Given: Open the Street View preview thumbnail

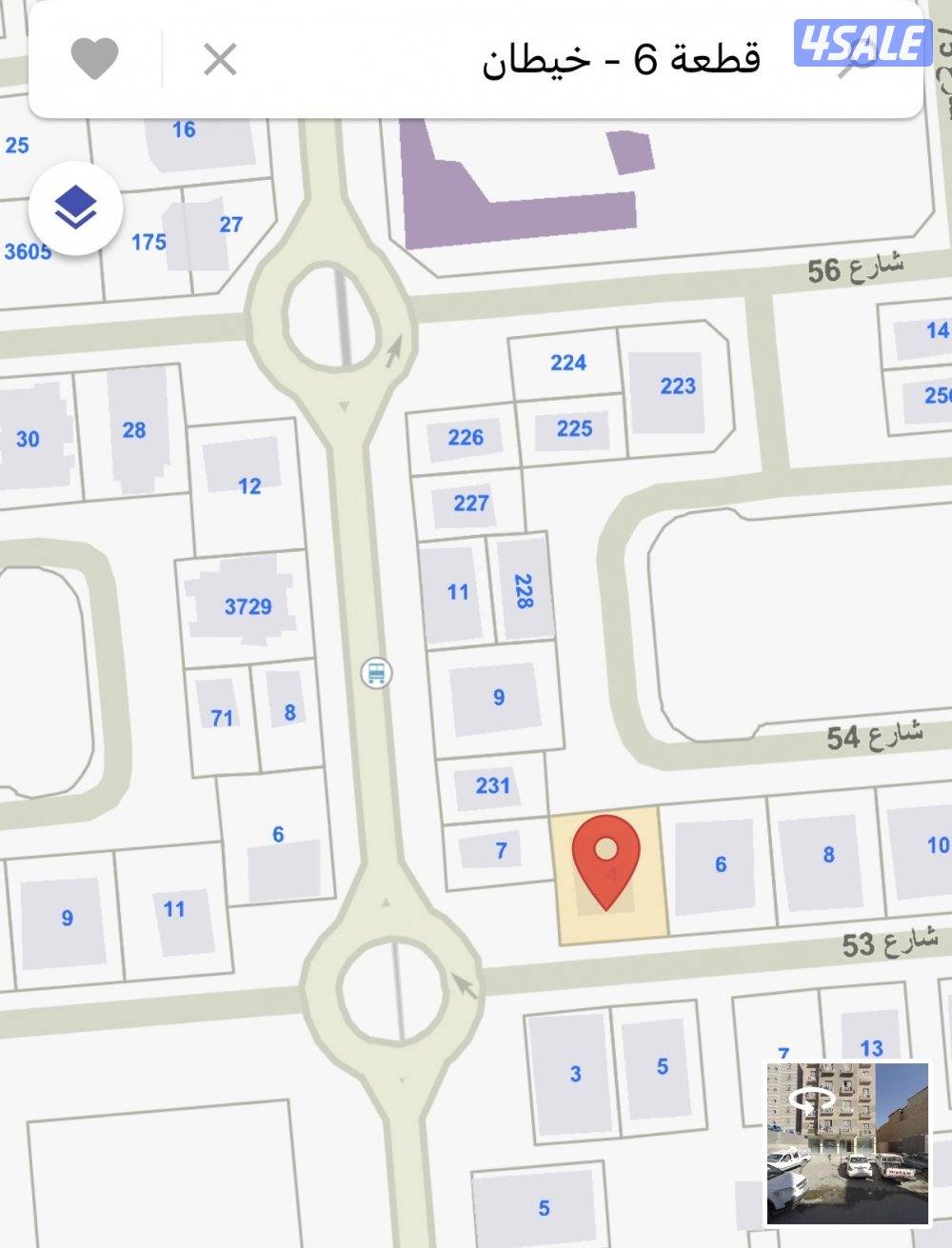Looking at the screenshot, I should tap(847, 1143).
